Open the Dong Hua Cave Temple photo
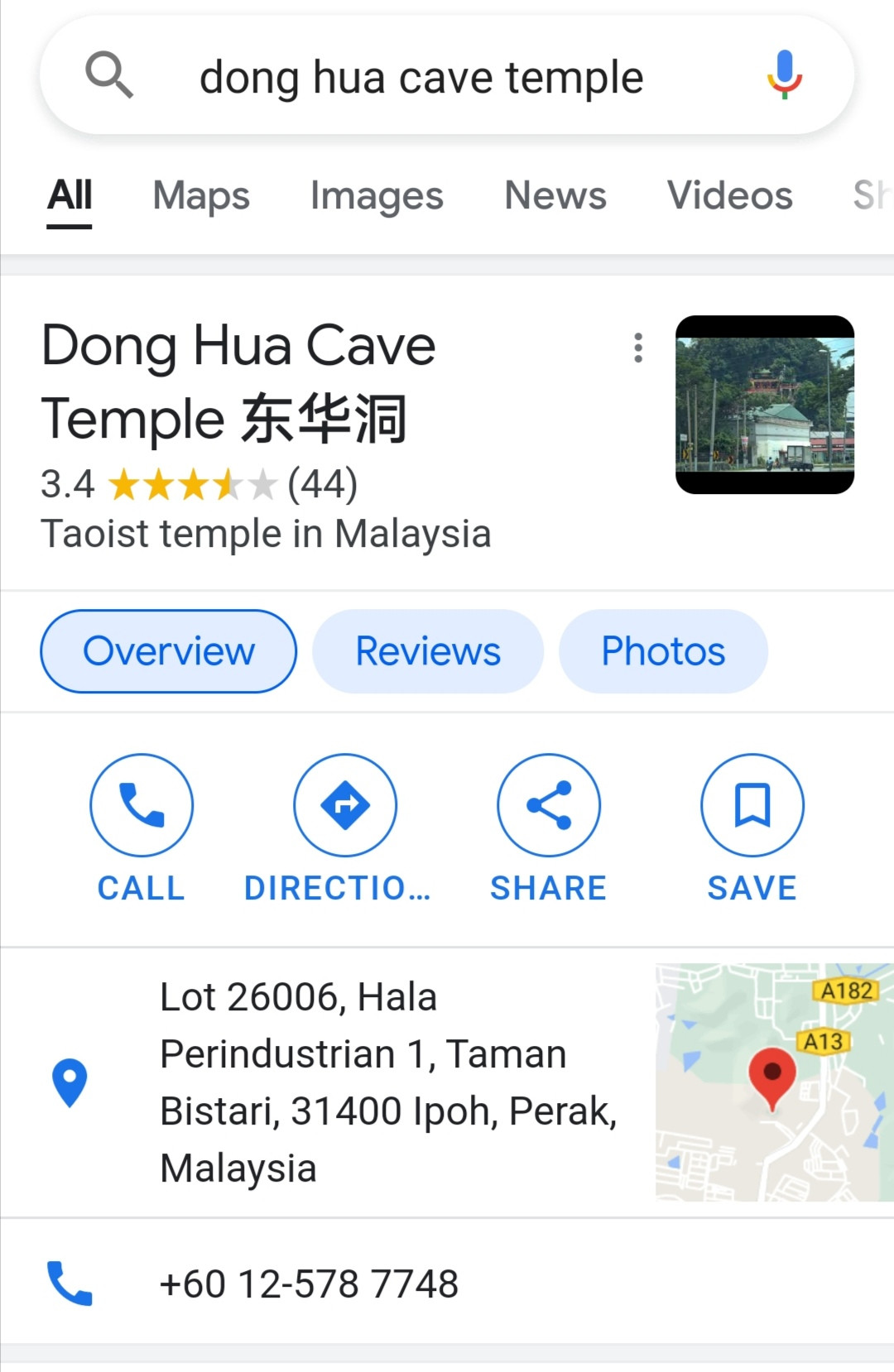Screen dimensions: 894x1372 (765, 405)
